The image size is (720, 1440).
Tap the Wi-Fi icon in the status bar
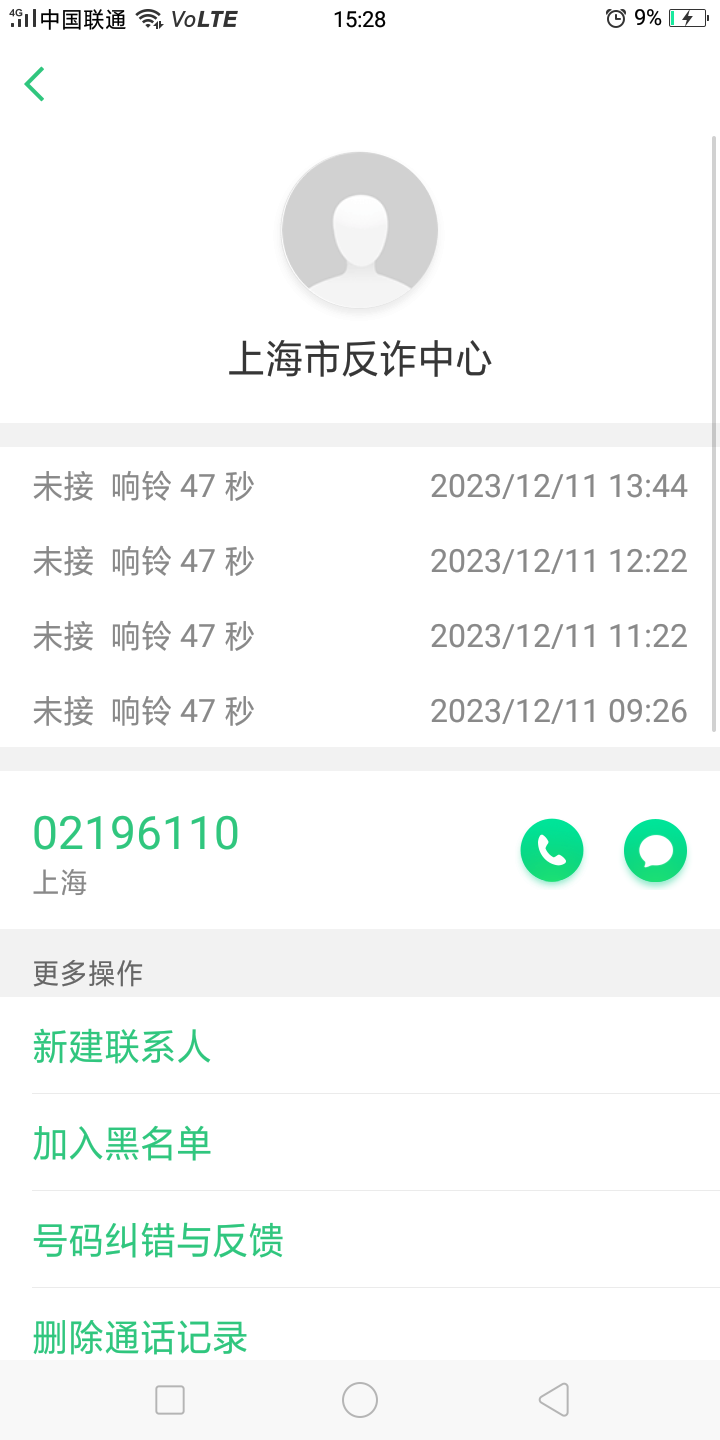150,16
